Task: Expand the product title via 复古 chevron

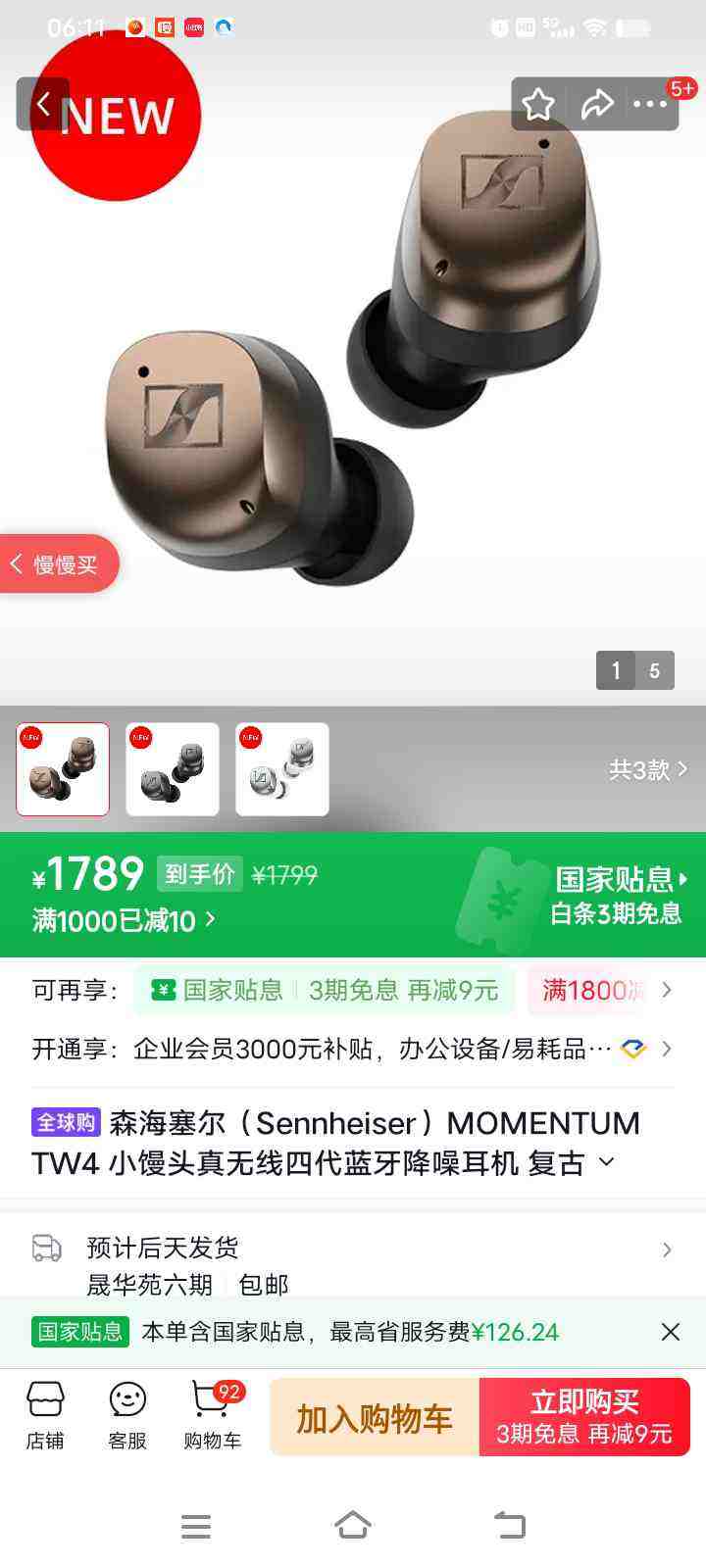Action: click(605, 1164)
